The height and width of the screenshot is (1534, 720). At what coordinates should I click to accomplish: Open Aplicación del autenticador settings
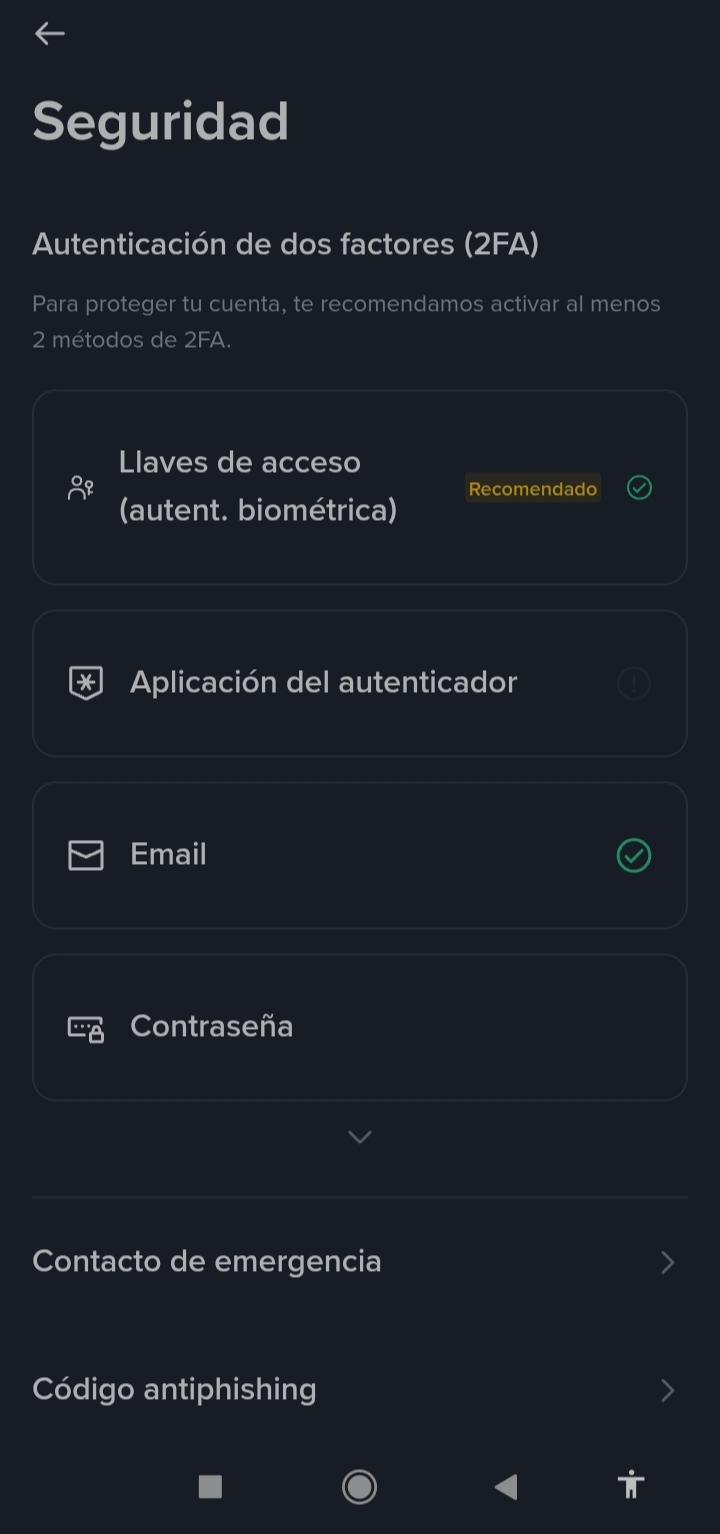359,683
